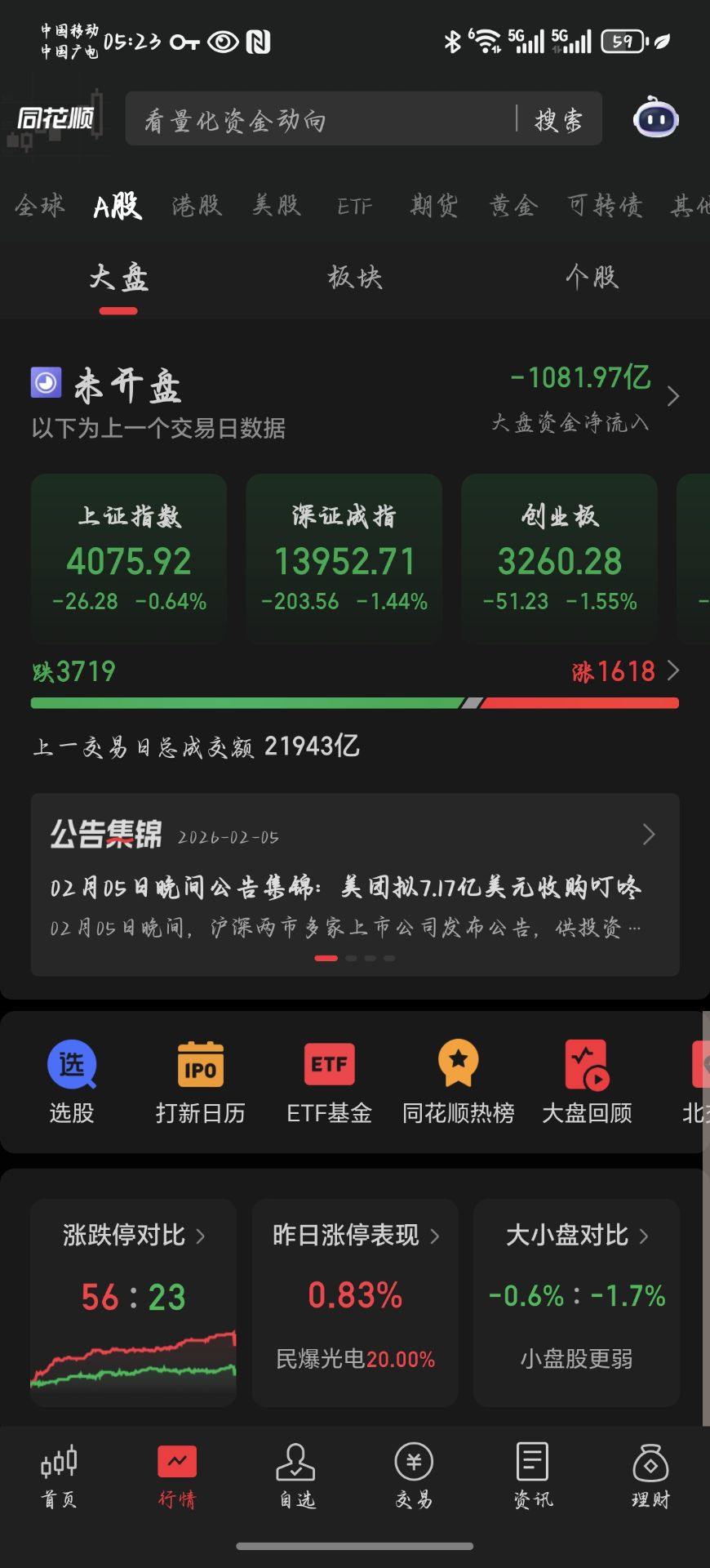Switch to the 美股 market tab
Screen dimensions: 710x1568
point(277,206)
